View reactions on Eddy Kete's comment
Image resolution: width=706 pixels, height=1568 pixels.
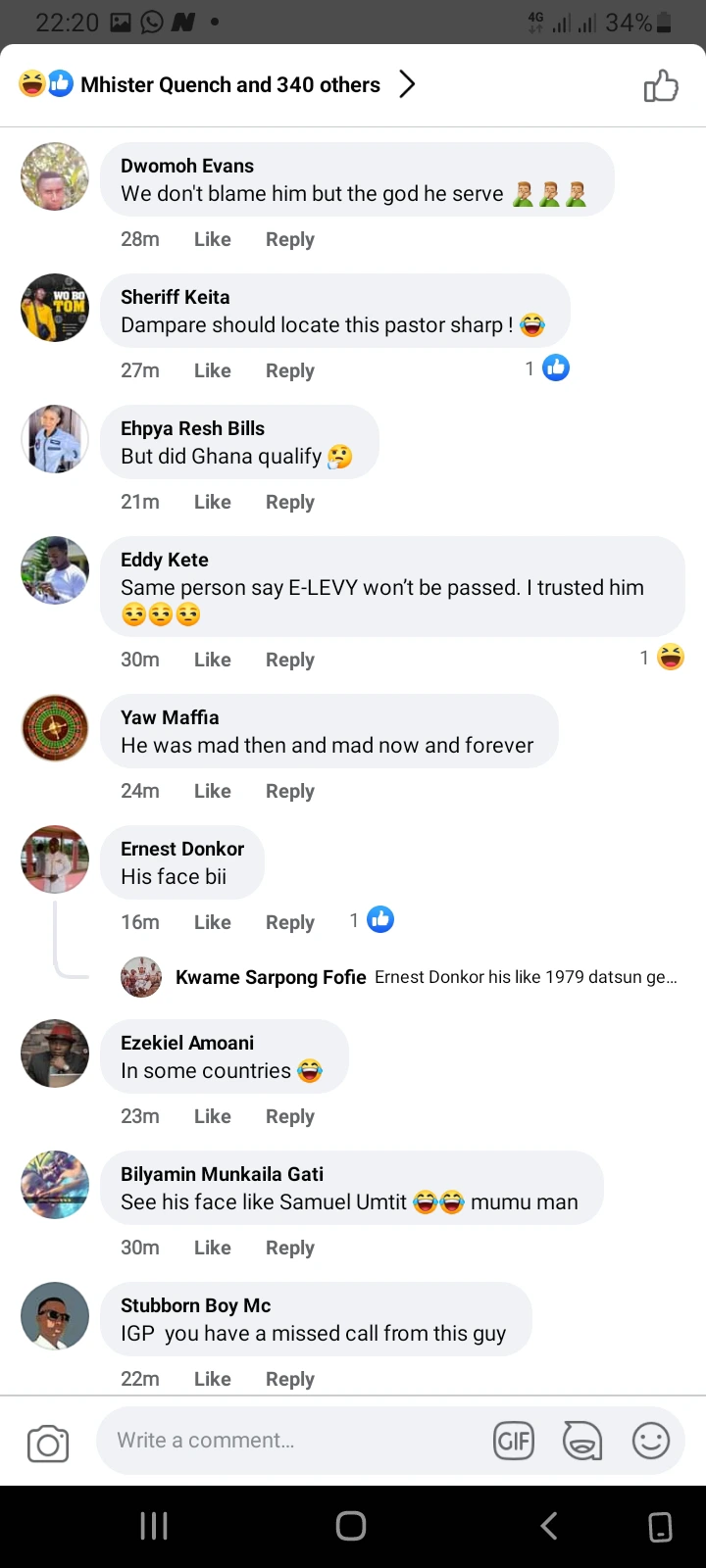coord(662,658)
